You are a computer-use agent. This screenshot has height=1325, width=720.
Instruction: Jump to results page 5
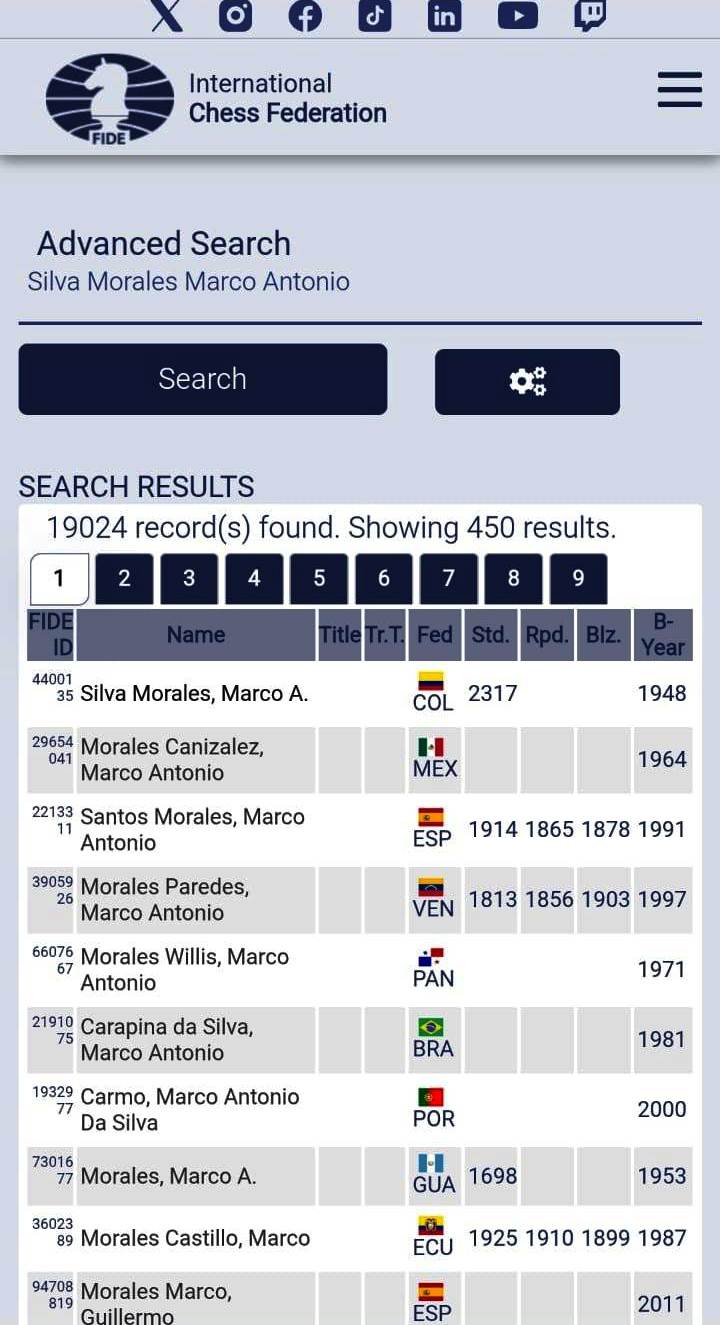[319, 578]
